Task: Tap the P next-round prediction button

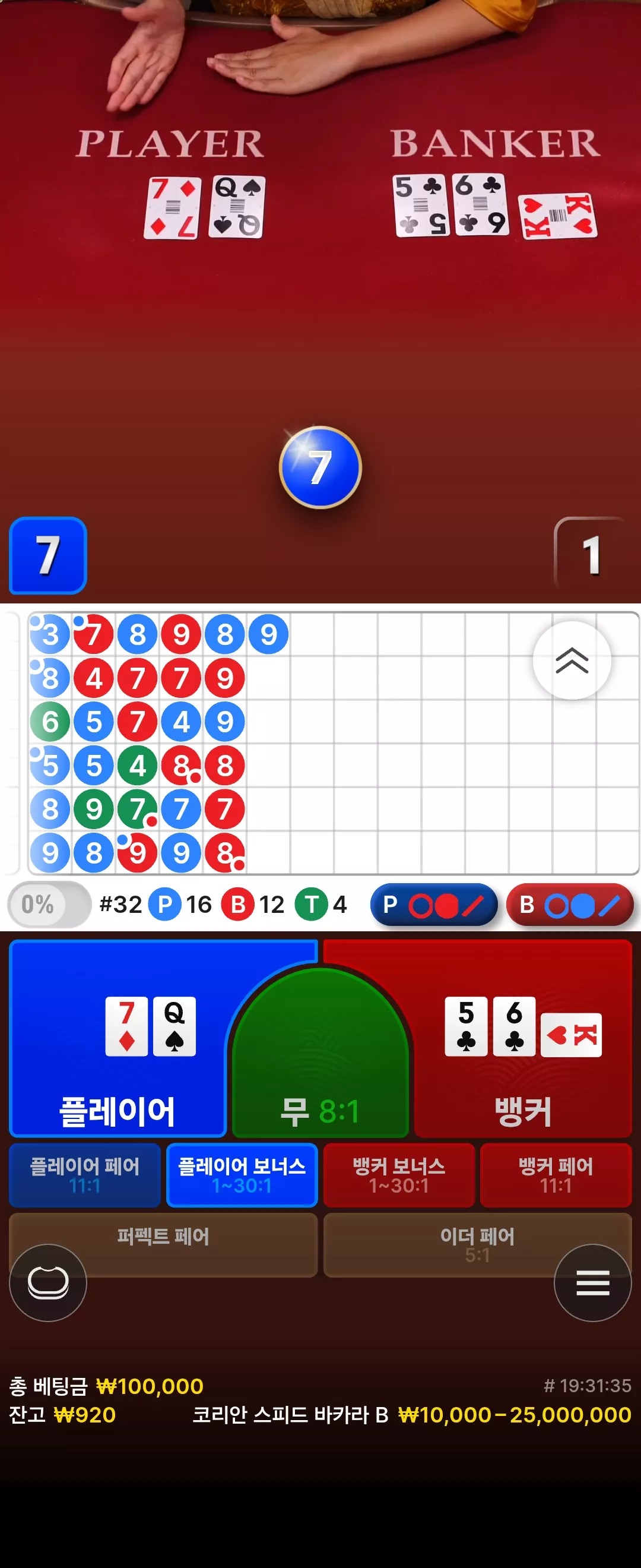Action: [x=434, y=905]
